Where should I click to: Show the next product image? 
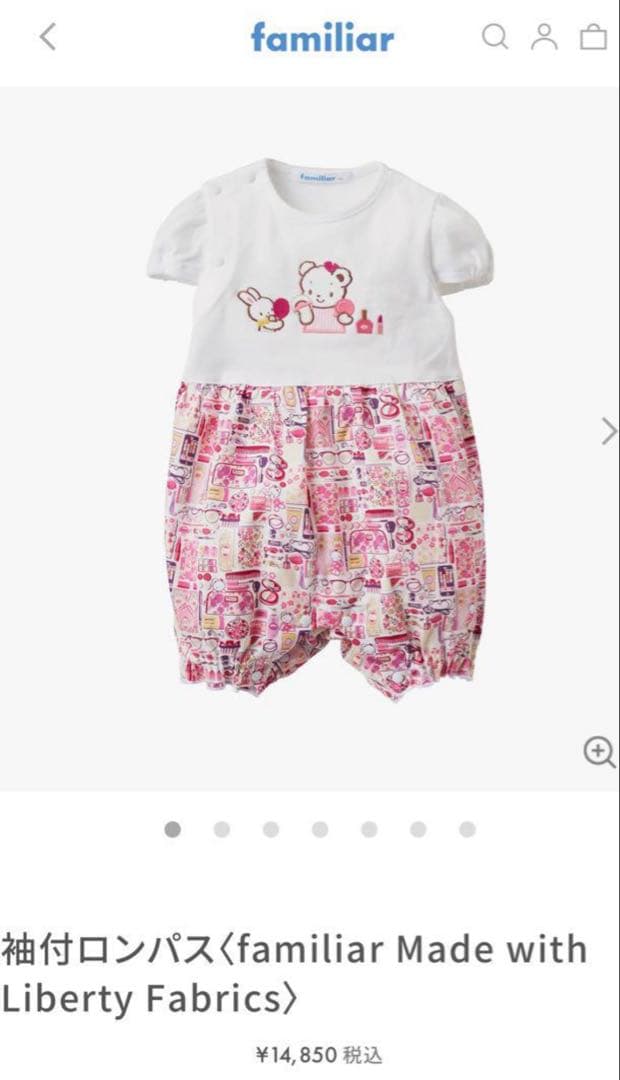tap(608, 431)
